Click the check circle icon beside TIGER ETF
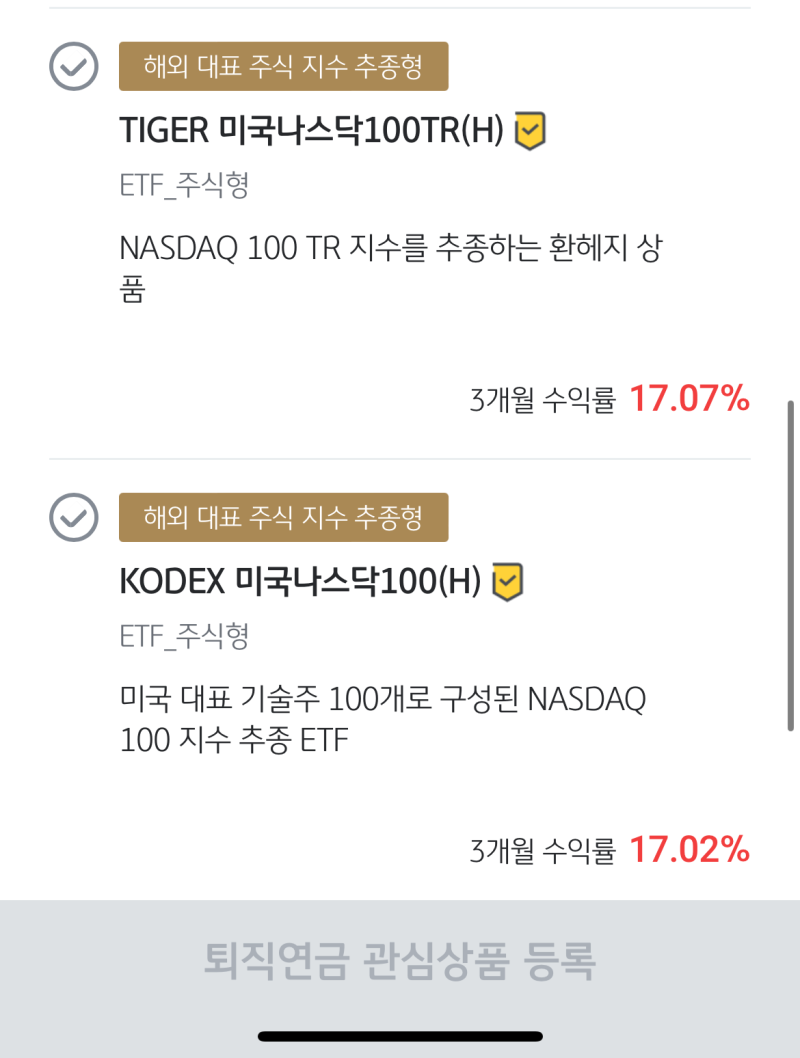 tap(72, 67)
